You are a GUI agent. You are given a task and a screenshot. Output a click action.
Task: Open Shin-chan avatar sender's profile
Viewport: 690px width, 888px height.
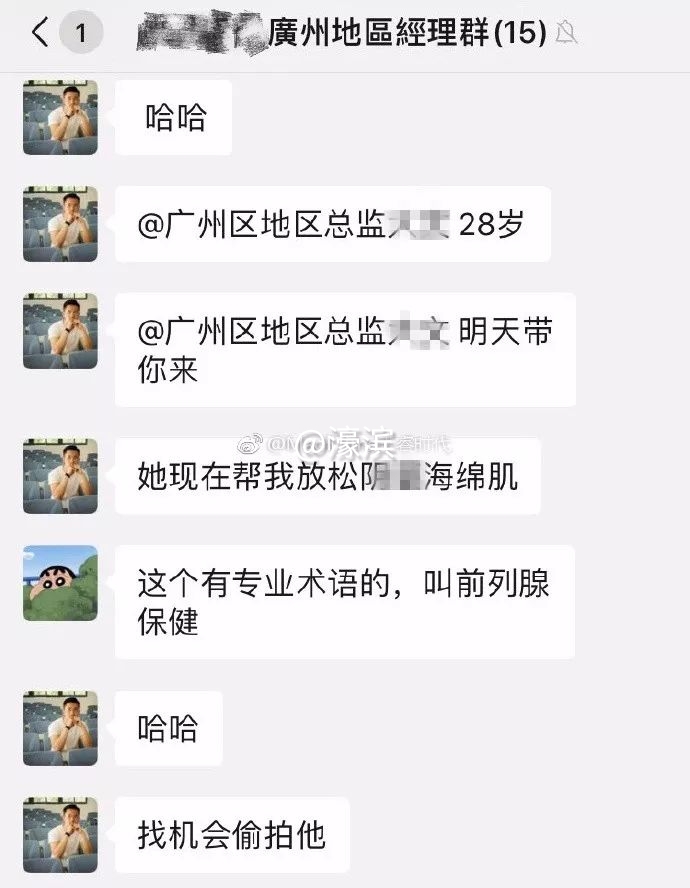coord(60,583)
